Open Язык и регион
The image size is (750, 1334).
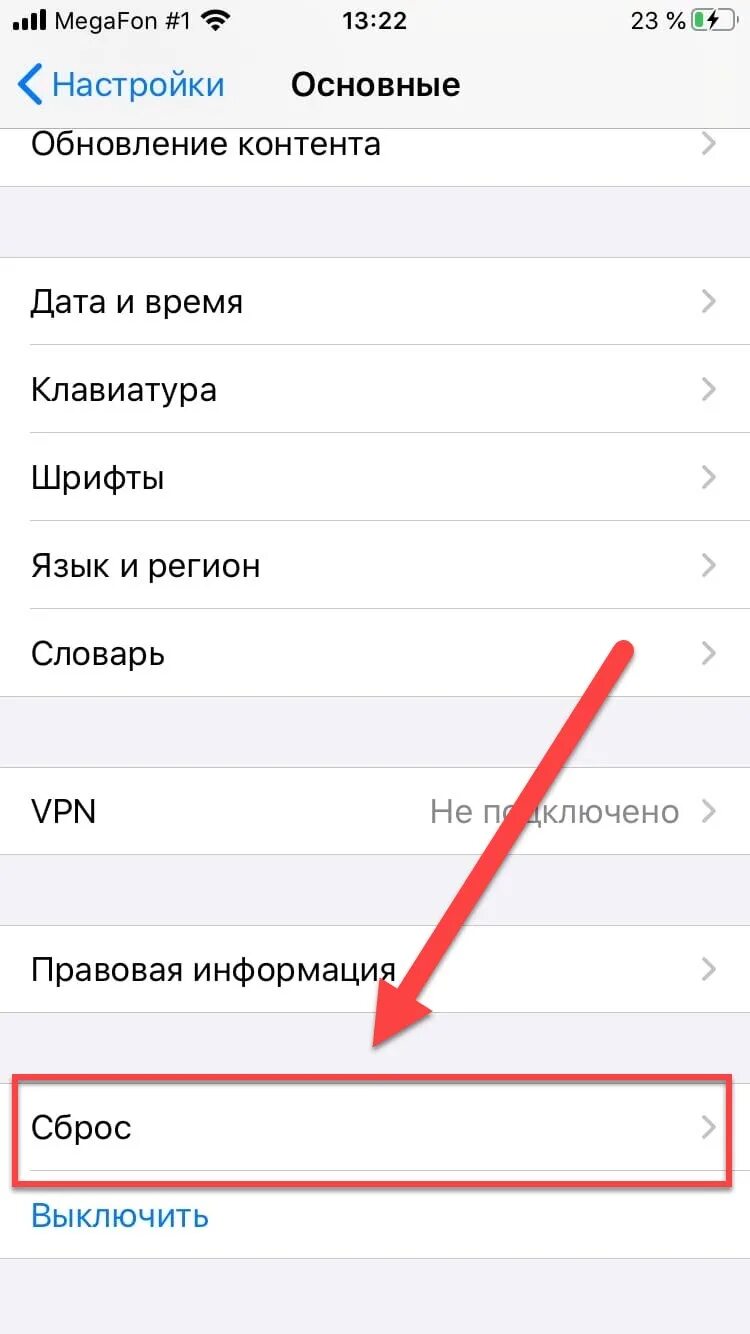click(x=375, y=565)
